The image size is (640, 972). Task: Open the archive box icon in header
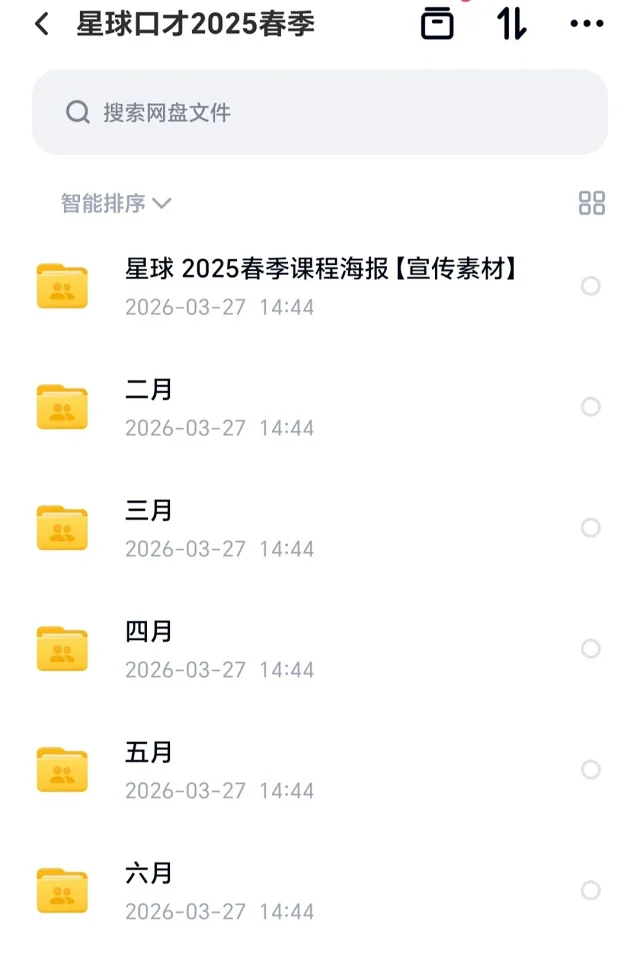437,24
